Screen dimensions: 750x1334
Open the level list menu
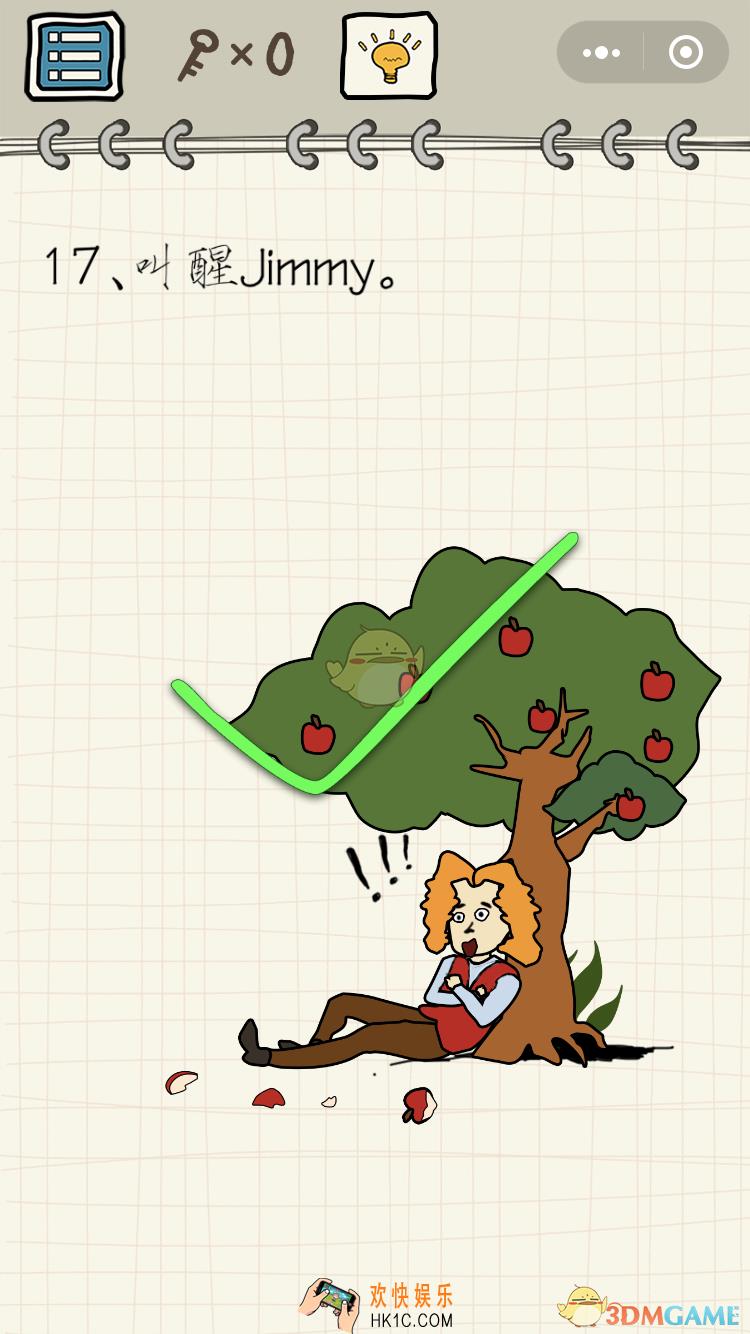coord(74,56)
